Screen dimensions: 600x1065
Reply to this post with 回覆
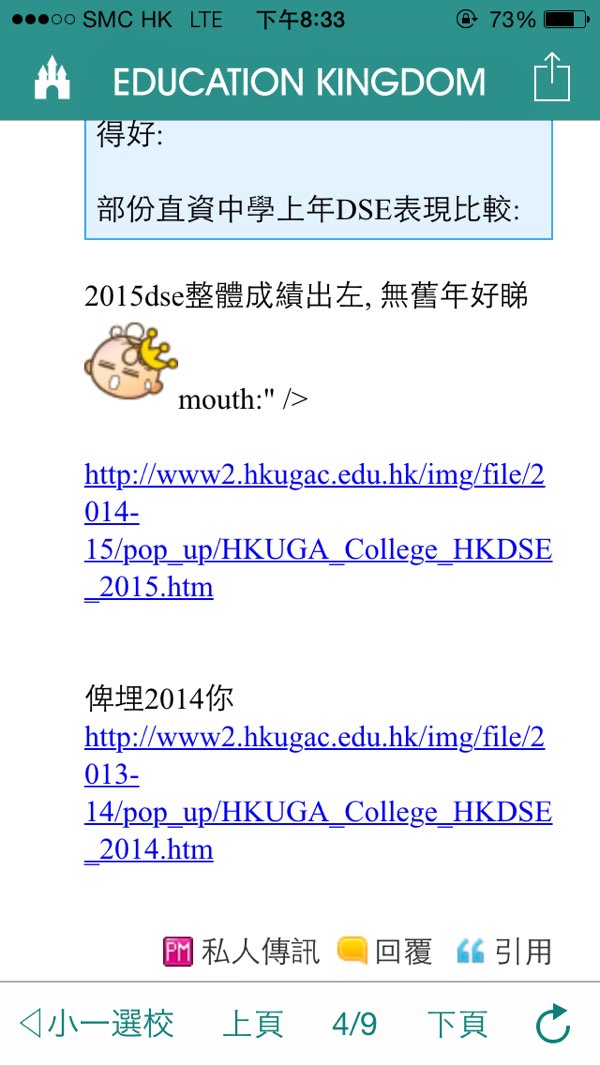(x=385, y=951)
